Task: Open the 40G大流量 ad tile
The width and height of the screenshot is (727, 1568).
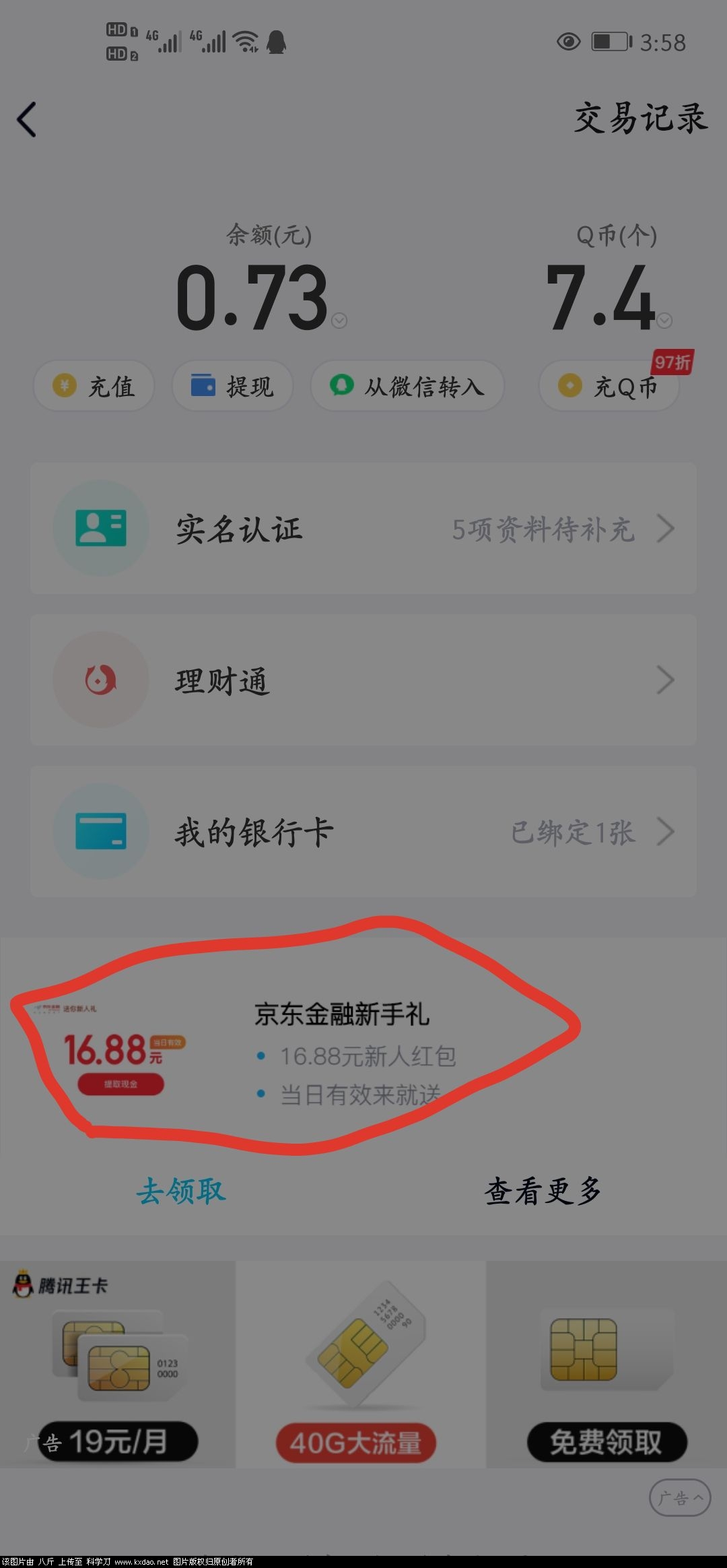Action: tap(360, 1364)
